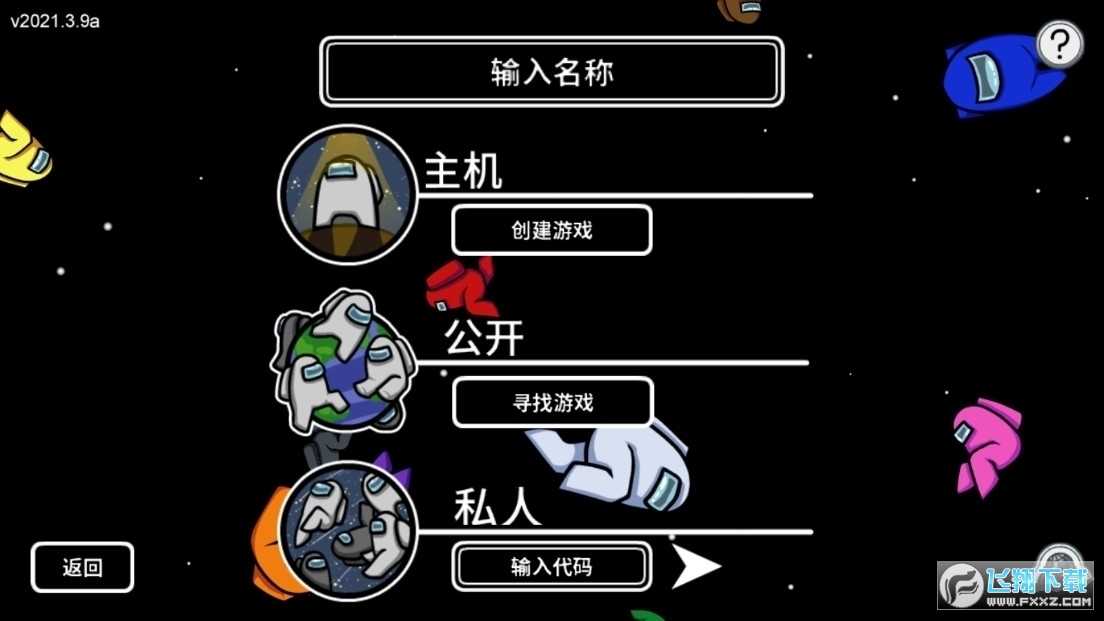The width and height of the screenshot is (1104, 621).
Task: Go back with the 返回 button
Action: tap(82, 568)
